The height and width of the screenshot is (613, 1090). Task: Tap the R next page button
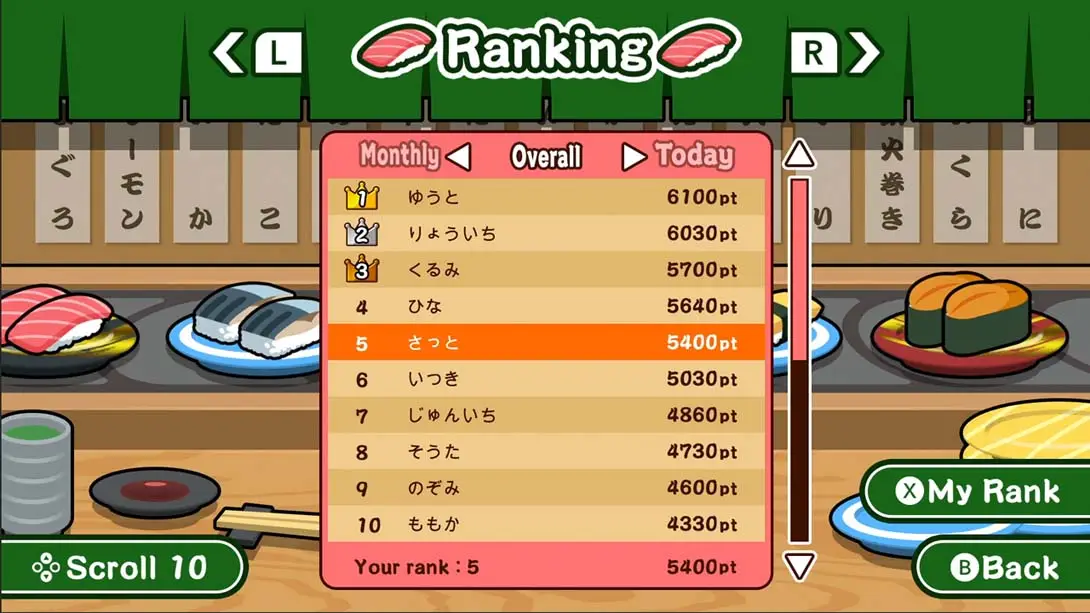pos(833,53)
